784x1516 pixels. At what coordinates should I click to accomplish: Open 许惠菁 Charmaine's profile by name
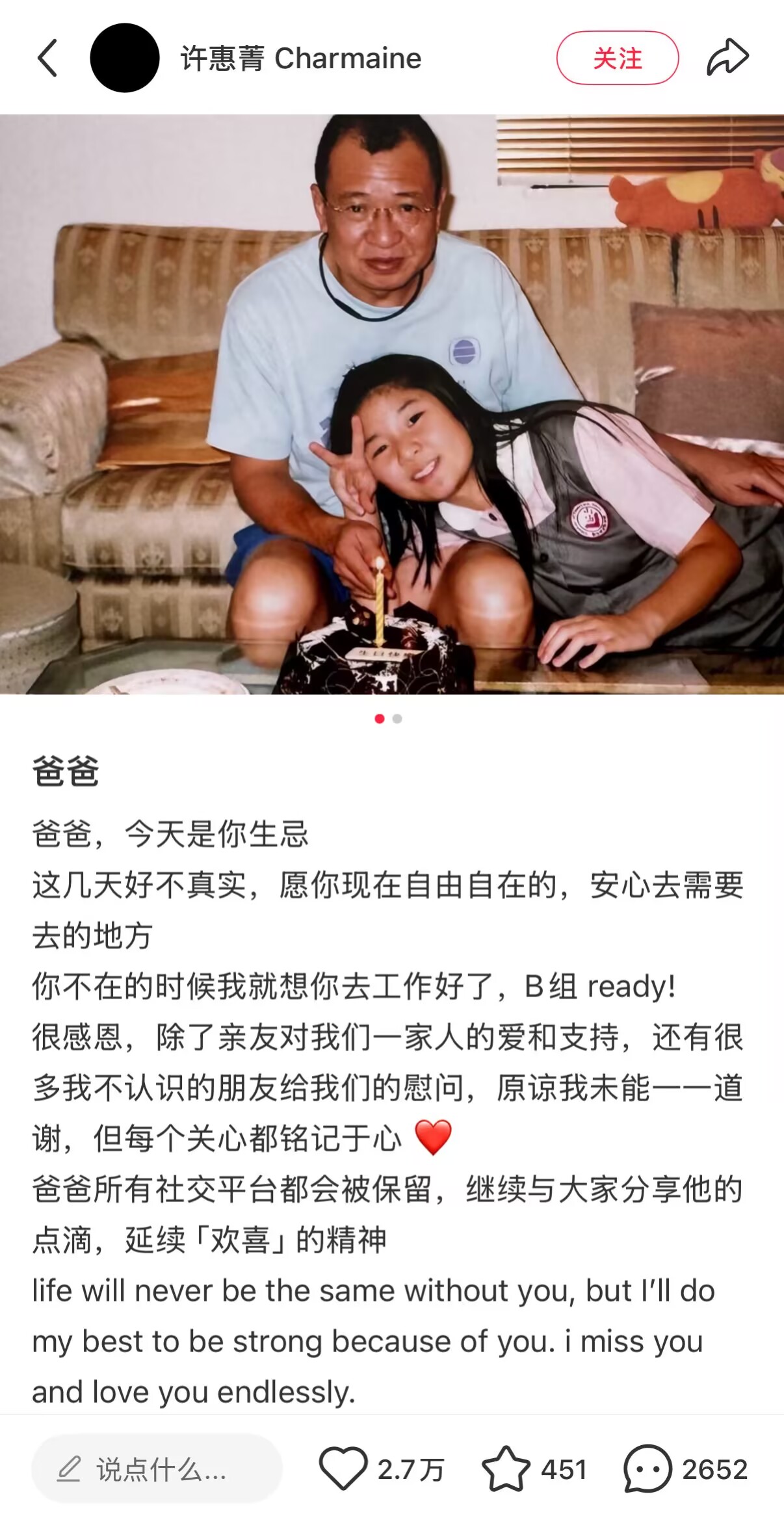301,59
